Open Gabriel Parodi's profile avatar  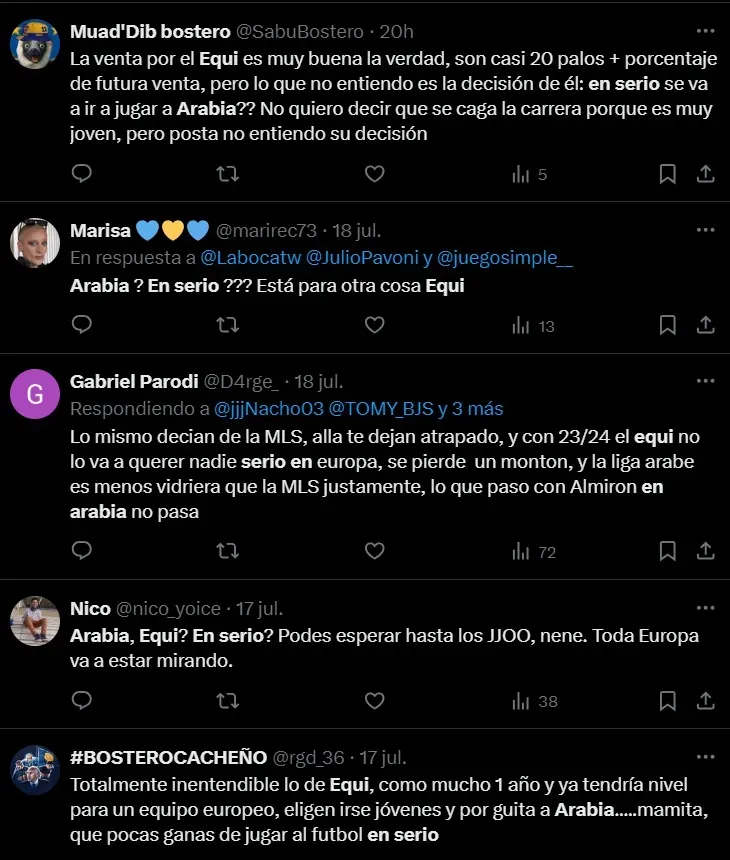click(x=35, y=395)
